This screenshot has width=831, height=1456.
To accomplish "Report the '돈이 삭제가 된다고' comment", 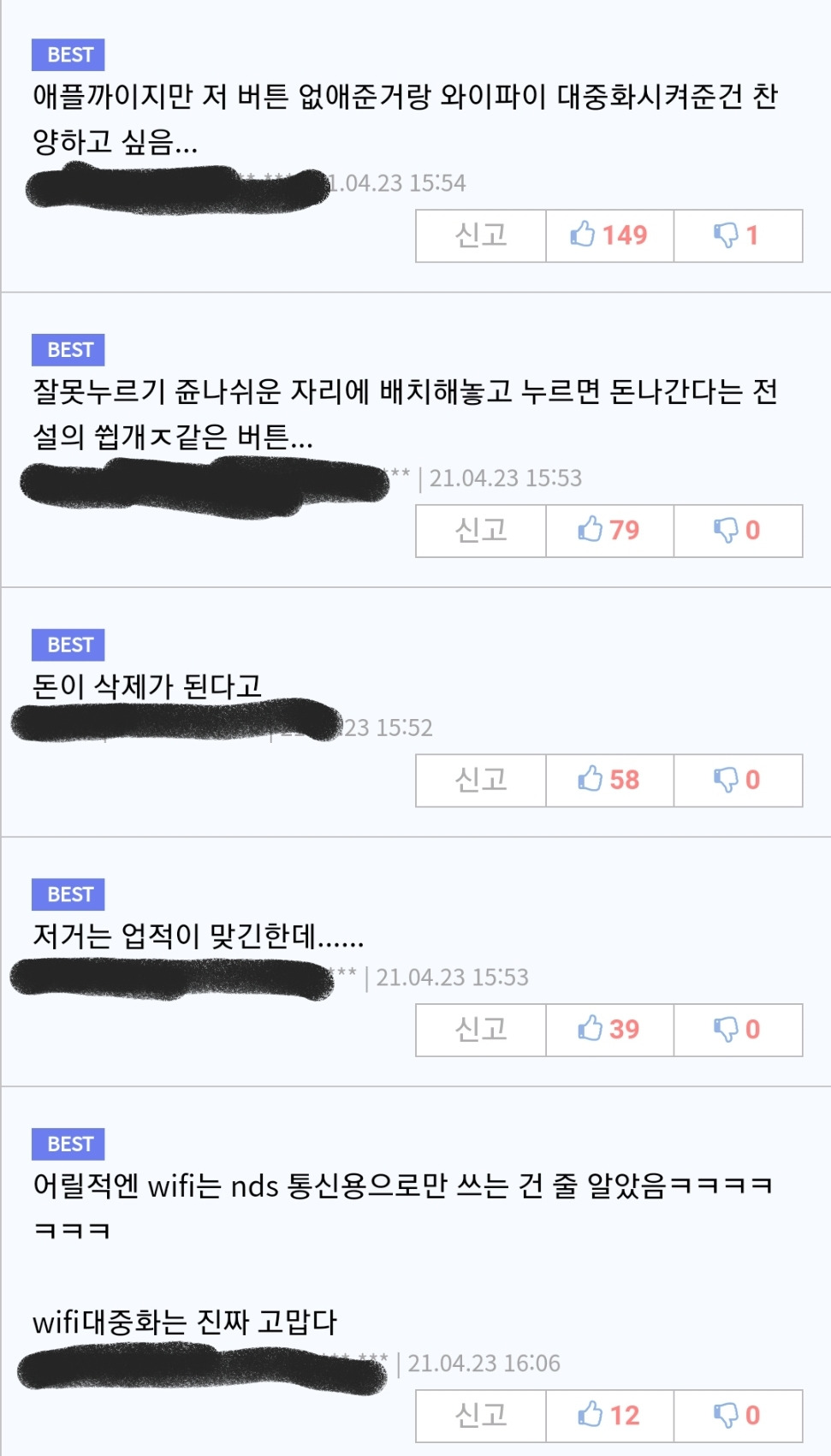I will tap(481, 781).
